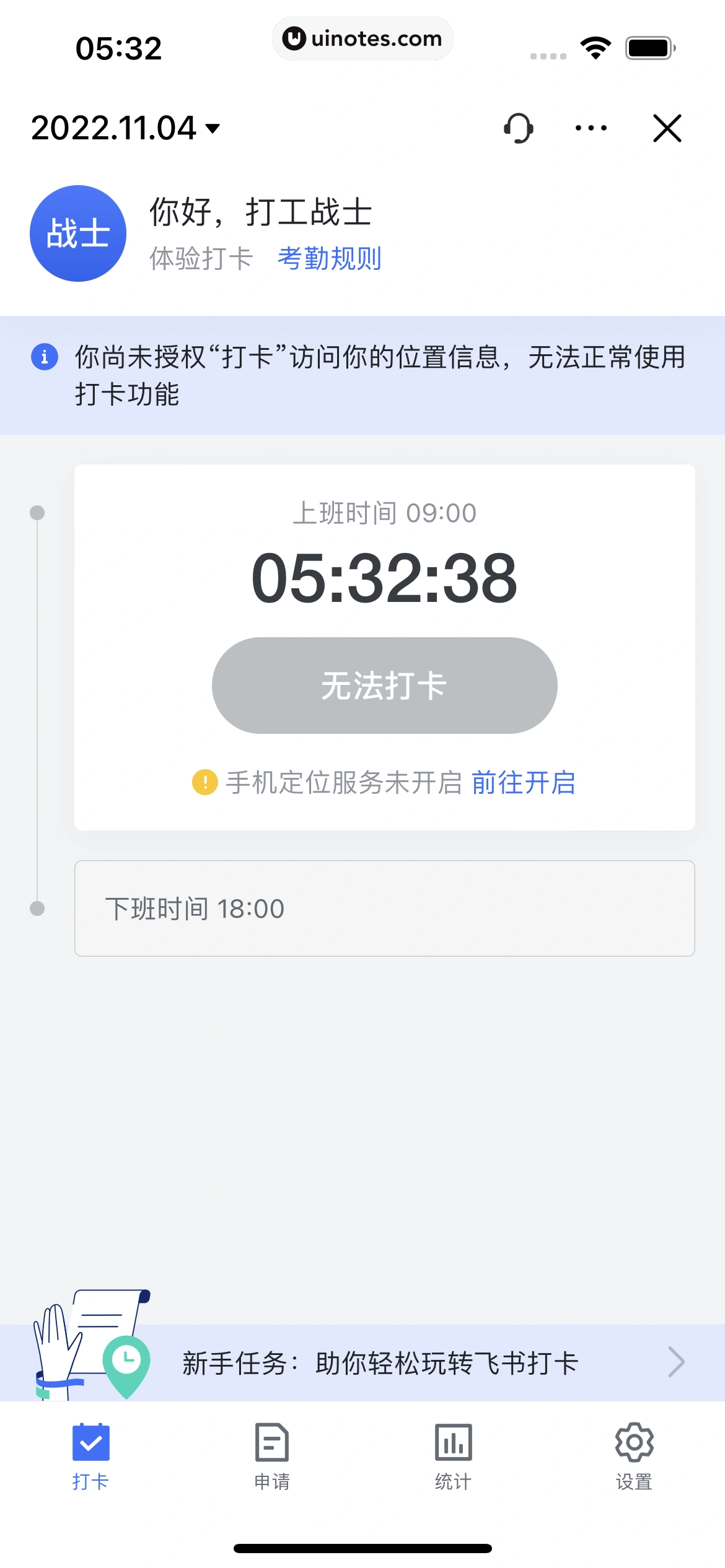Screen dimensions: 725x1568
Task: Tap the upper timeline dot beside the clock-in card
Action: [37, 512]
